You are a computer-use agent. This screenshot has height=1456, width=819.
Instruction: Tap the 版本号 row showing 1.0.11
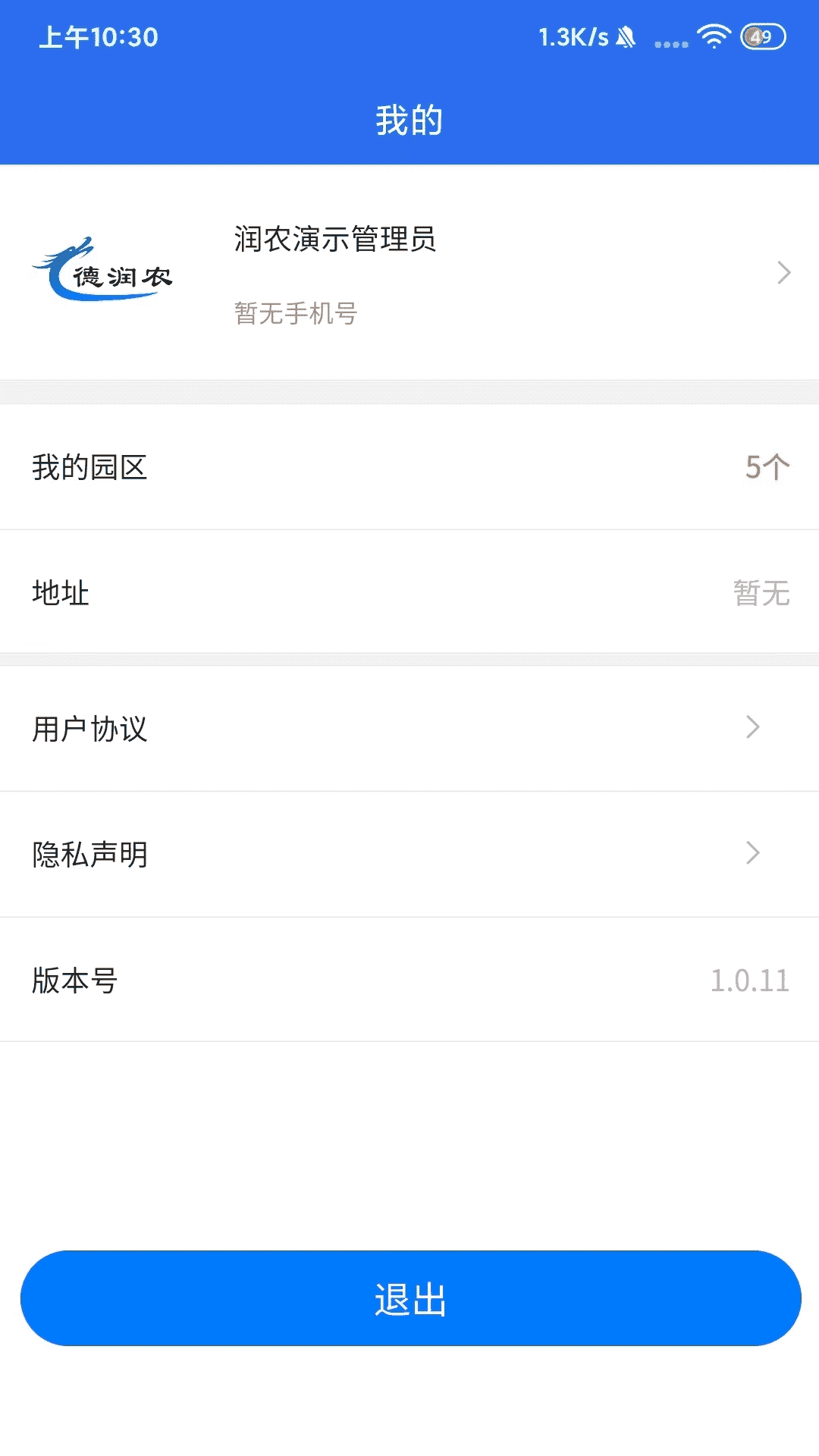click(409, 980)
